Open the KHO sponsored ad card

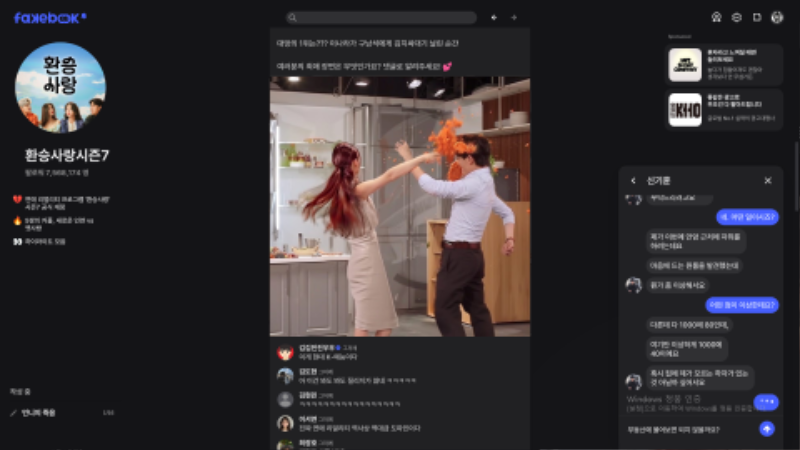(724, 110)
